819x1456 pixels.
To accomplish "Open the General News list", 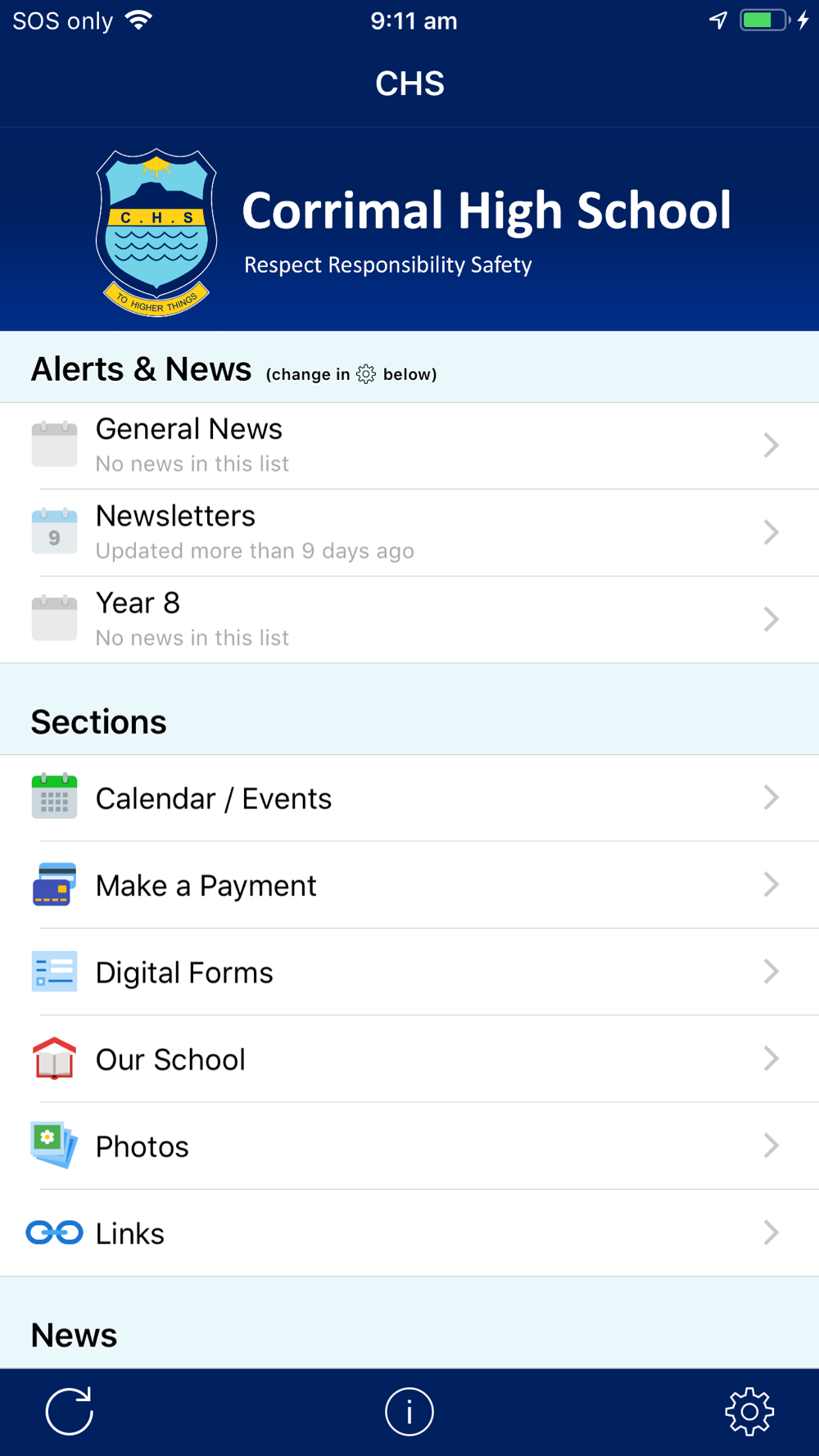I will [409, 445].
